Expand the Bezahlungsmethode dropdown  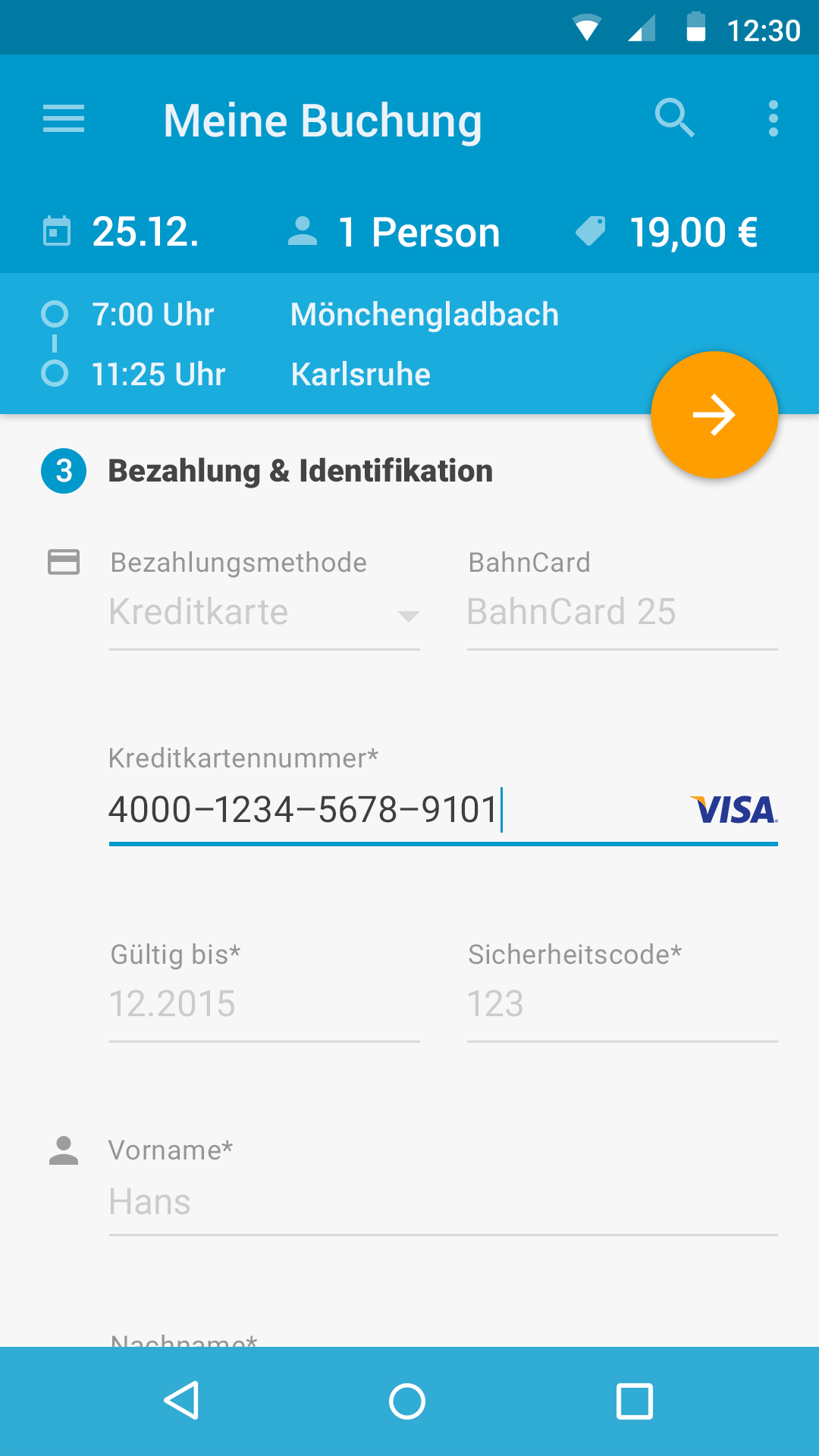pos(264,613)
